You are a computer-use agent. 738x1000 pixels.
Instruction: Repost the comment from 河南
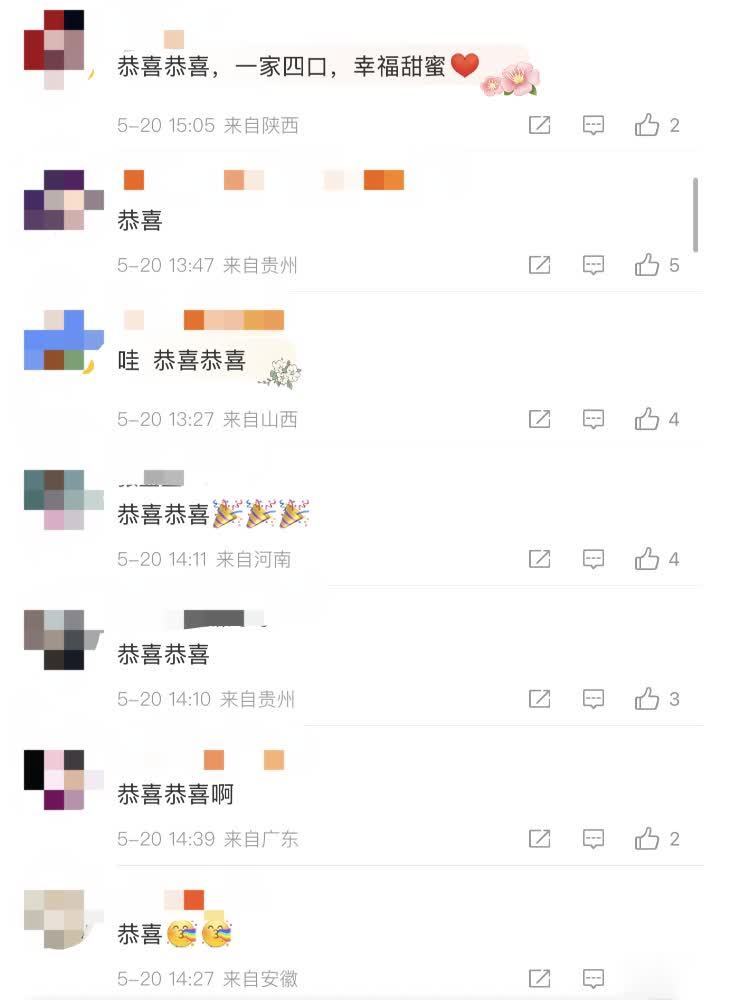pyautogui.click(x=540, y=559)
